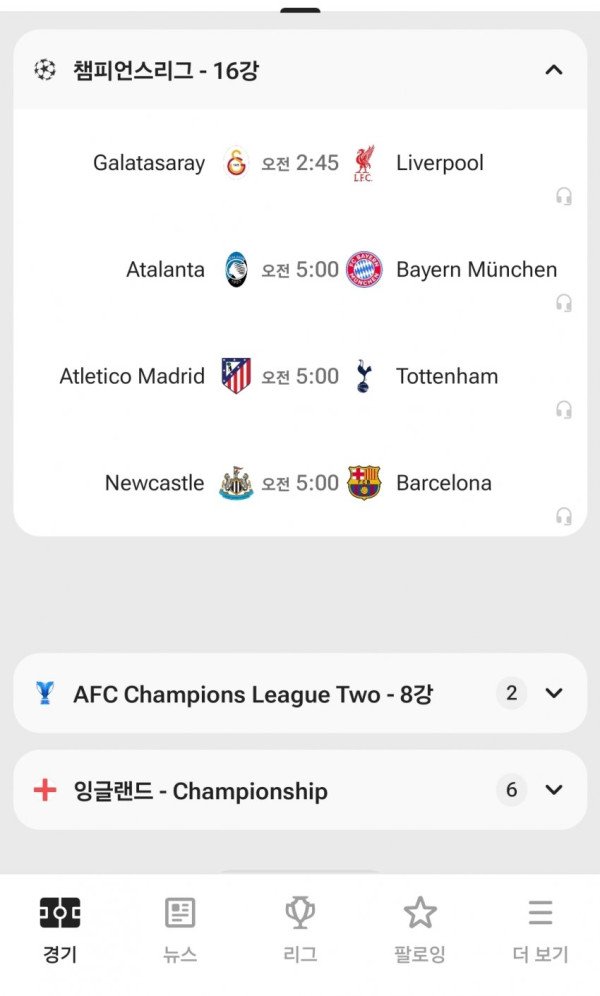600x996 pixels.
Task: Open the 더 보기 menu tab
Action: 540,930
